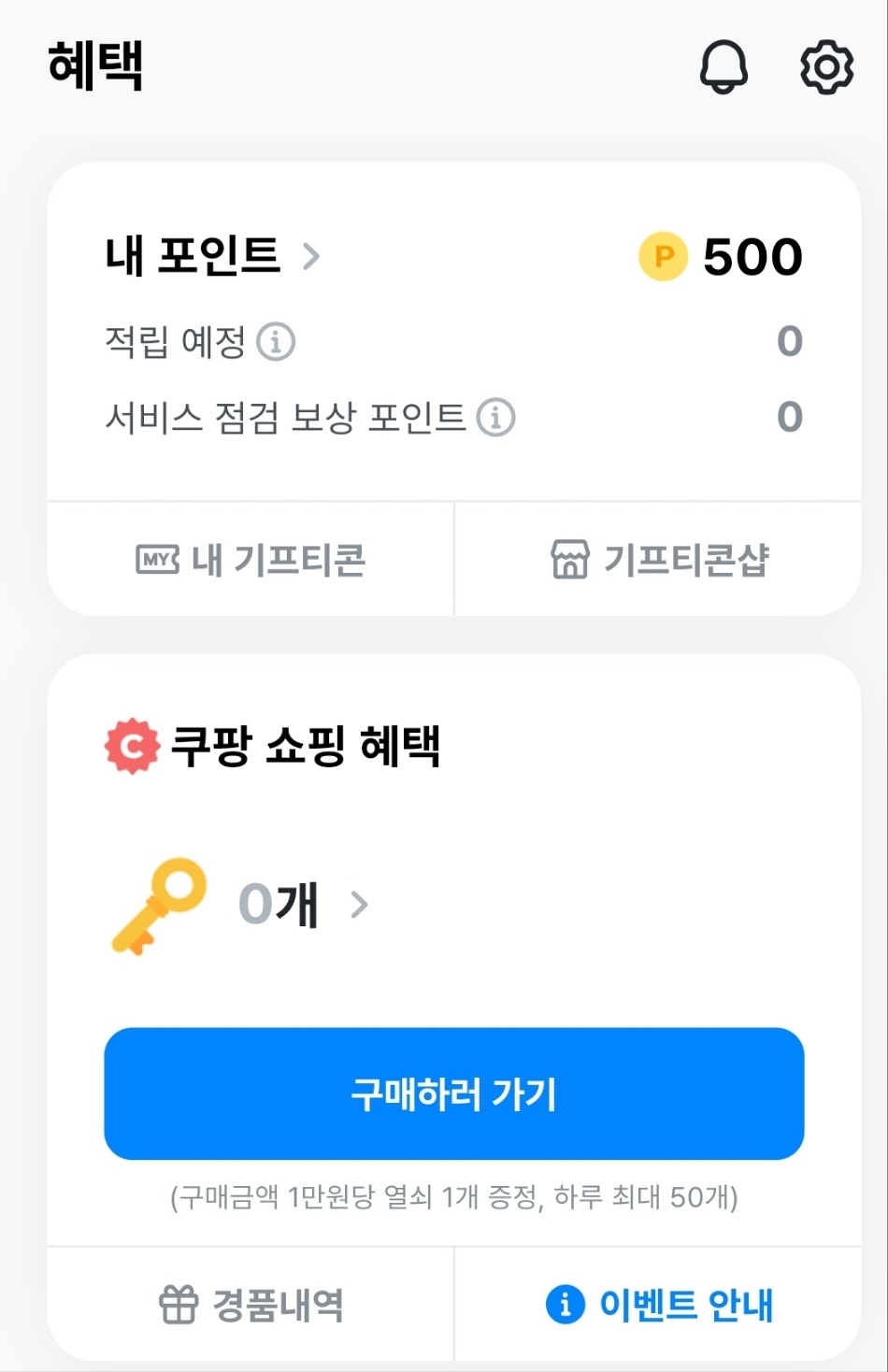Tap the purchase reward note about 1만원당 열쇠

coord(452,1196)
